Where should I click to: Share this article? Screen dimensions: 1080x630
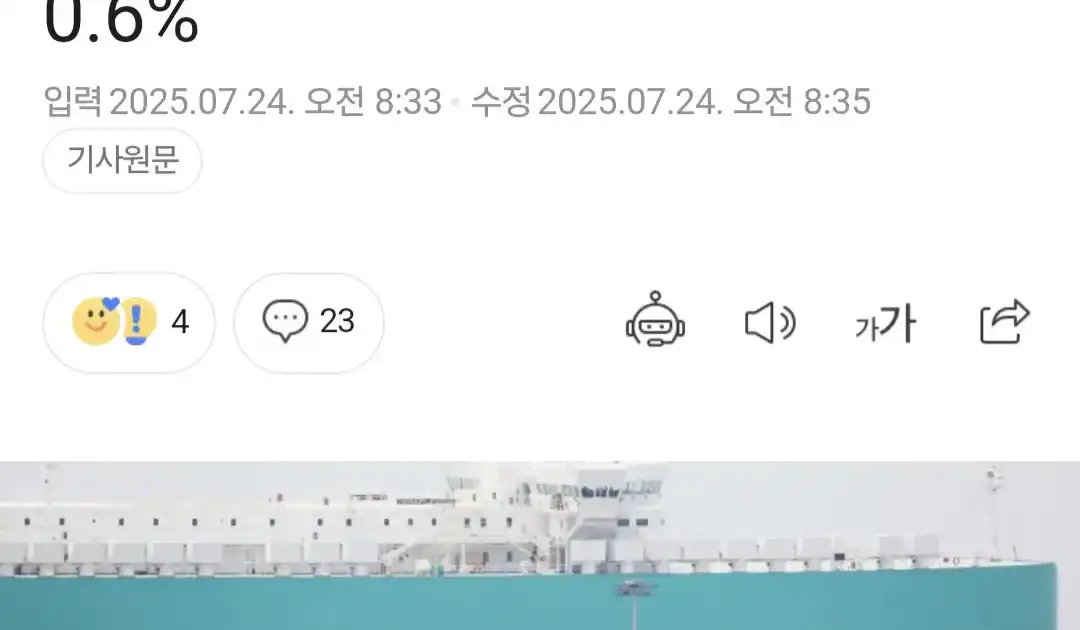pyautogui.click(x=1004, y=322)
